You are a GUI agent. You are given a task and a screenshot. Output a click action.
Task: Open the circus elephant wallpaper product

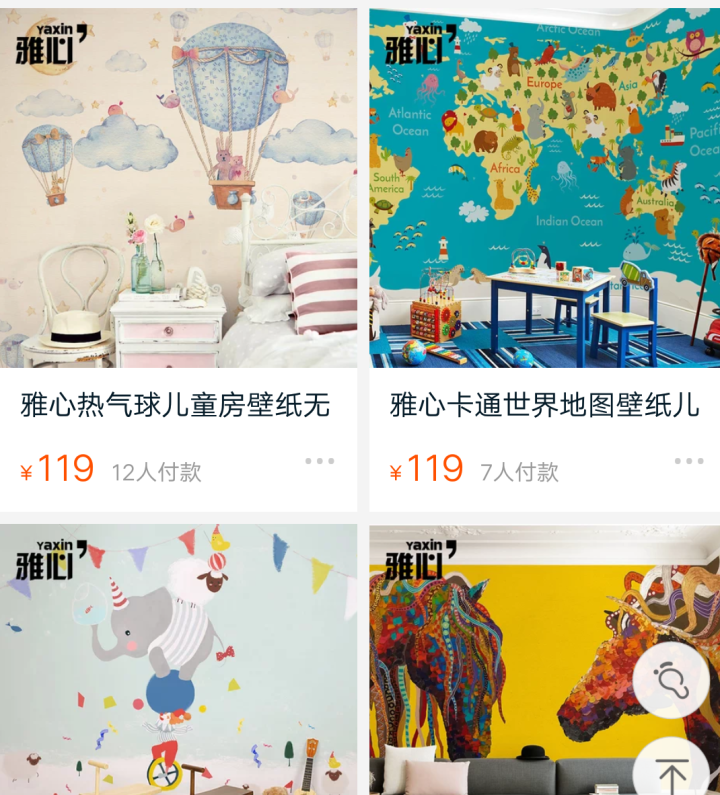tap(178, 660)
